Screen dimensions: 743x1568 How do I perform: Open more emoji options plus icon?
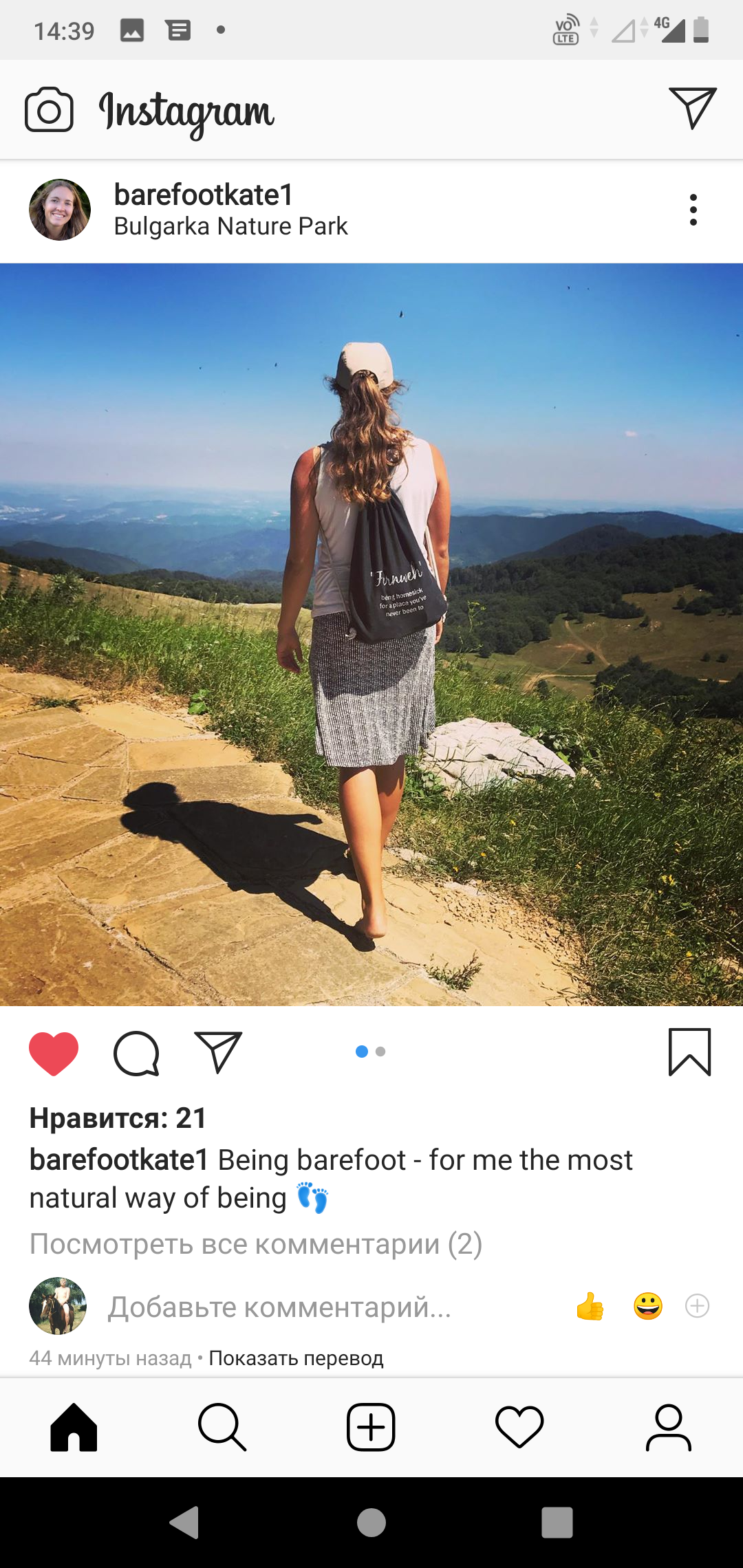(x=698, y=1305)
